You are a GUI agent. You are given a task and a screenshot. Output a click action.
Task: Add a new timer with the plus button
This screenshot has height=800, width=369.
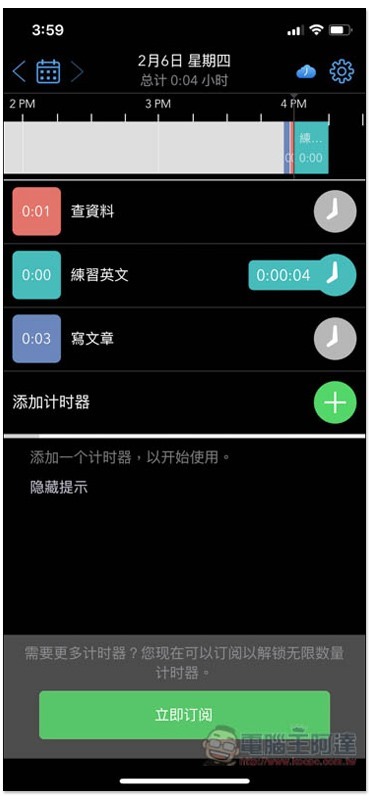[335, 403]
